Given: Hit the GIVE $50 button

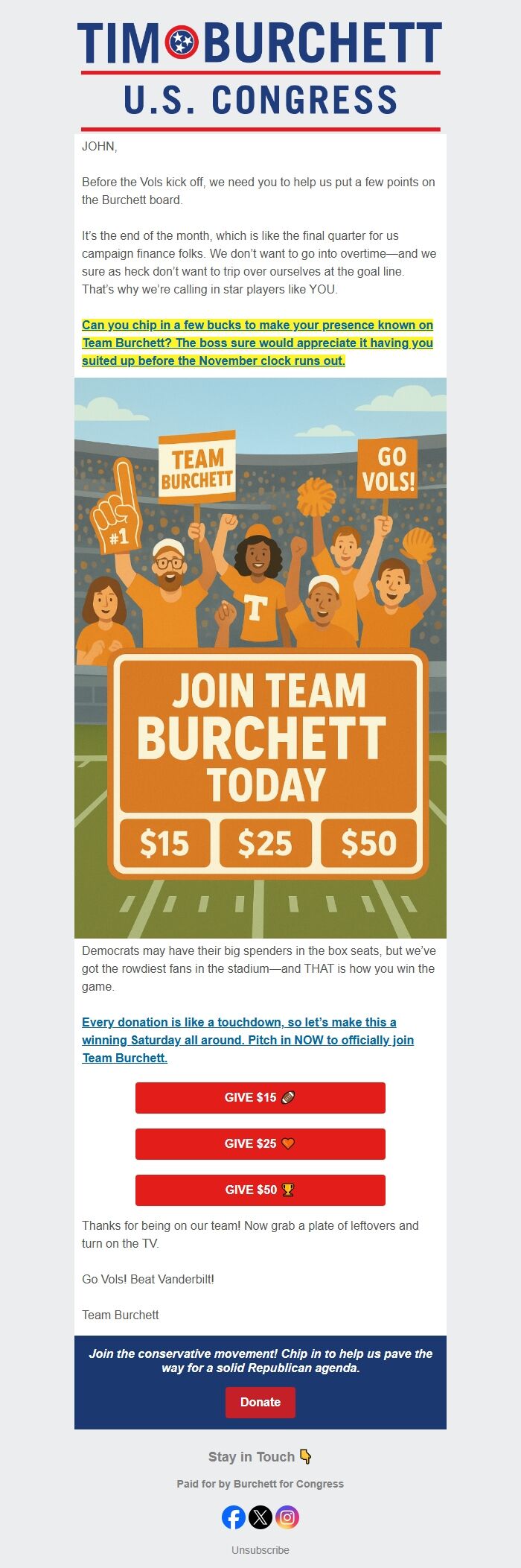Looking at the screenshot, I should click(260, 1190).
